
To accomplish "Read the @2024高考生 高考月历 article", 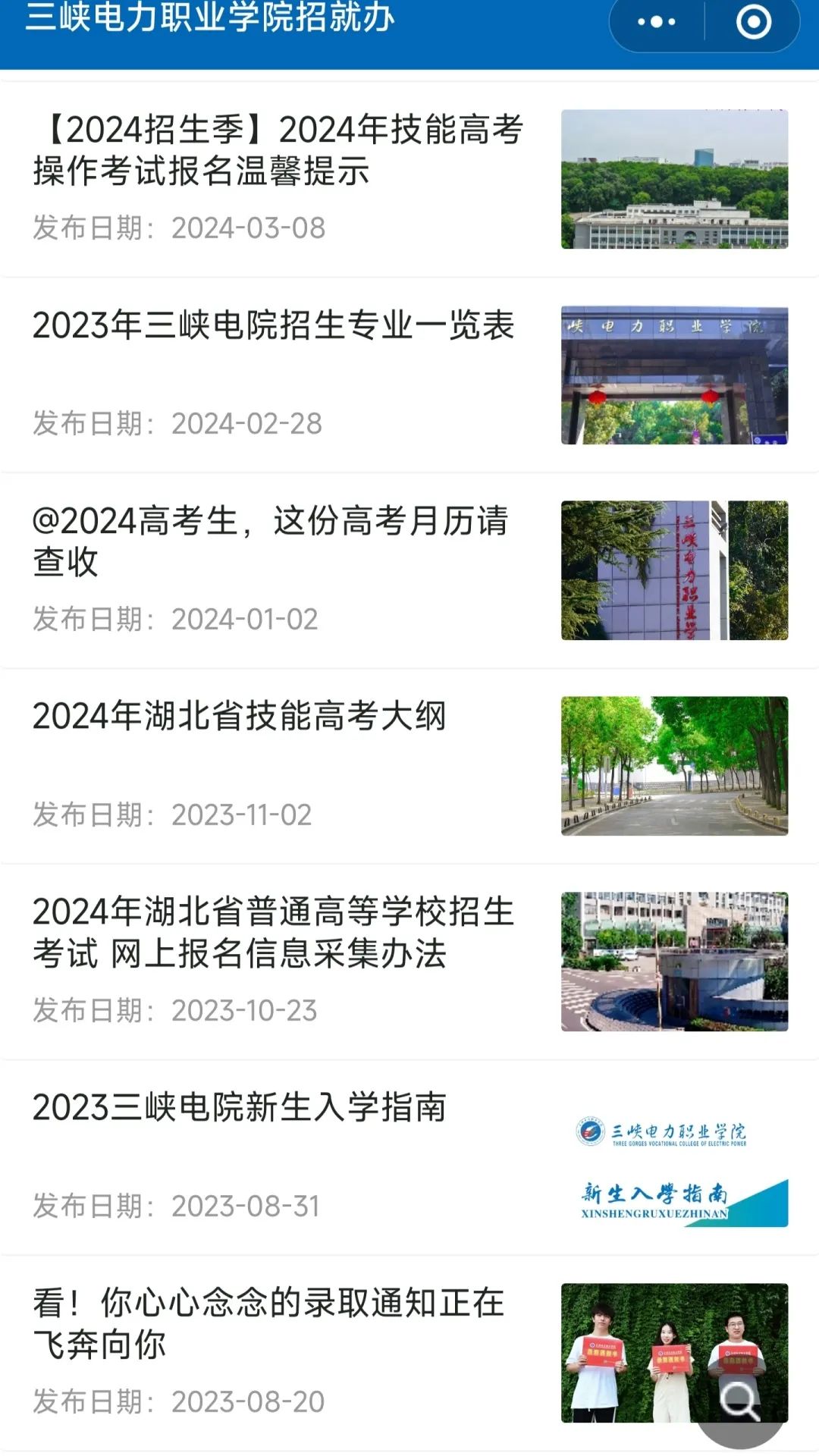I will click(x=270, y=541).
